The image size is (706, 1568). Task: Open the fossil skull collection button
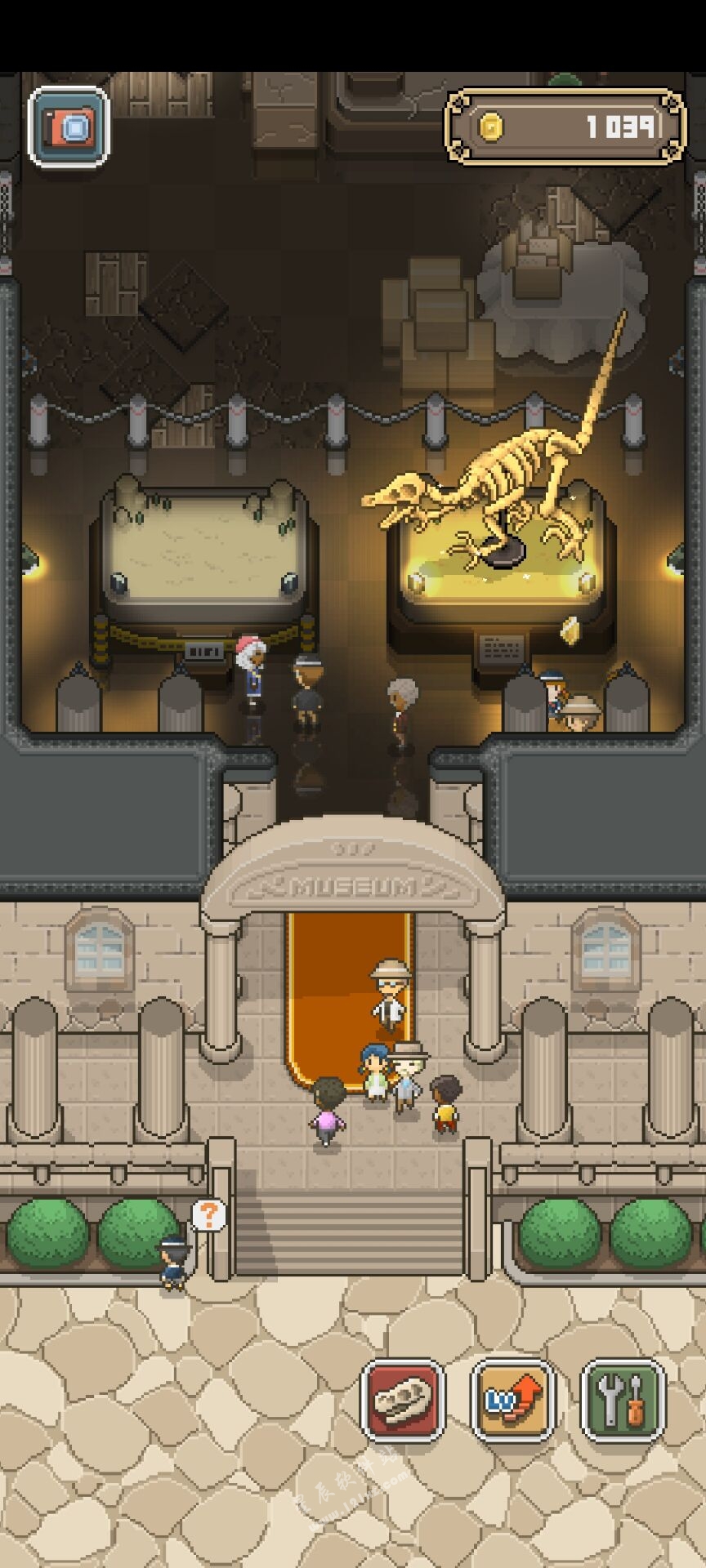coord(403,1400)
